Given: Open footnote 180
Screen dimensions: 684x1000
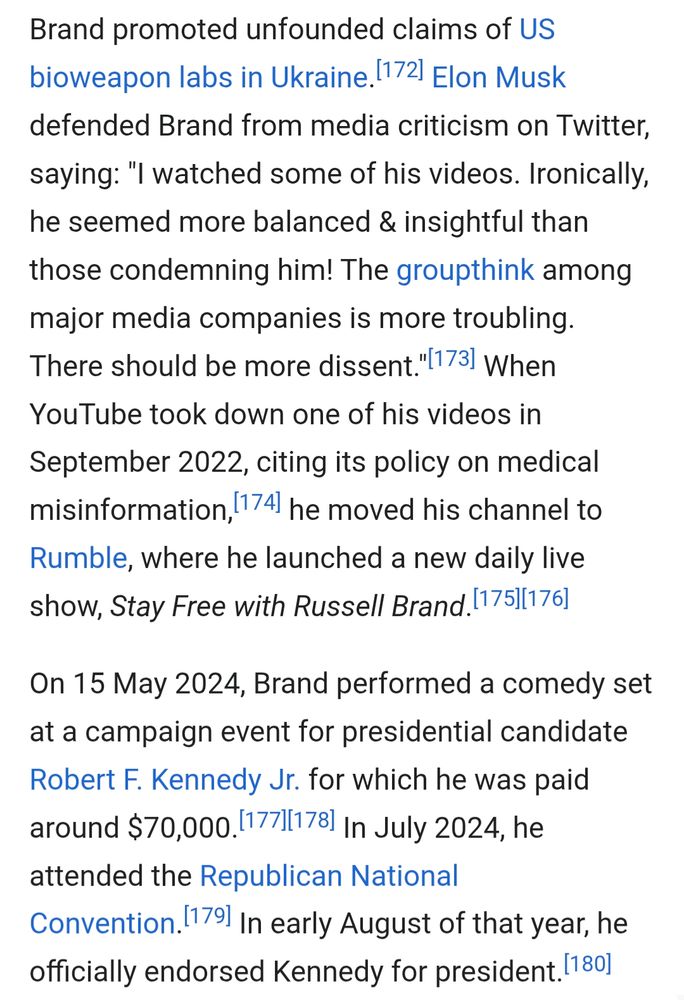Looking at the screenshot, I should pyautogui.click(x=588, y=963).
